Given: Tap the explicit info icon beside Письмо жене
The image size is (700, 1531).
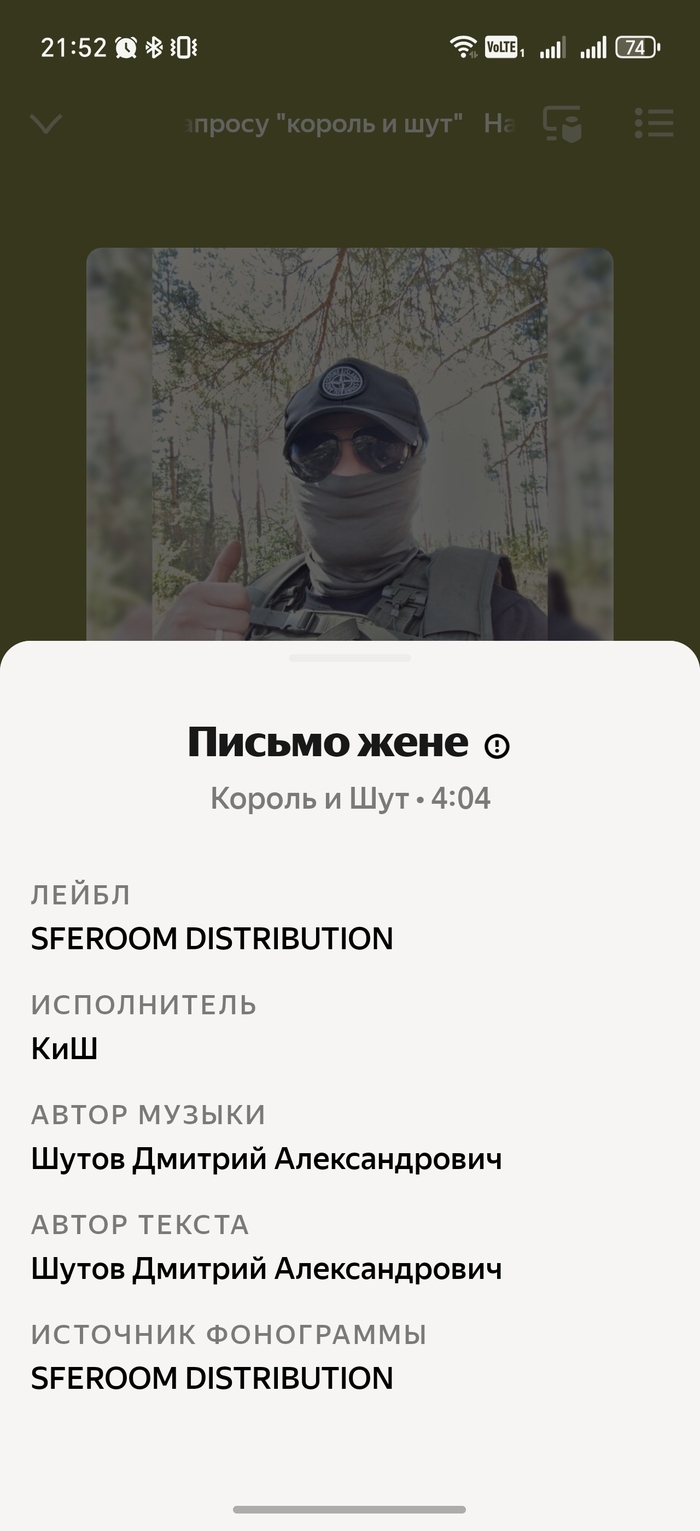Looking at the screenshot, I should [497, 746].
